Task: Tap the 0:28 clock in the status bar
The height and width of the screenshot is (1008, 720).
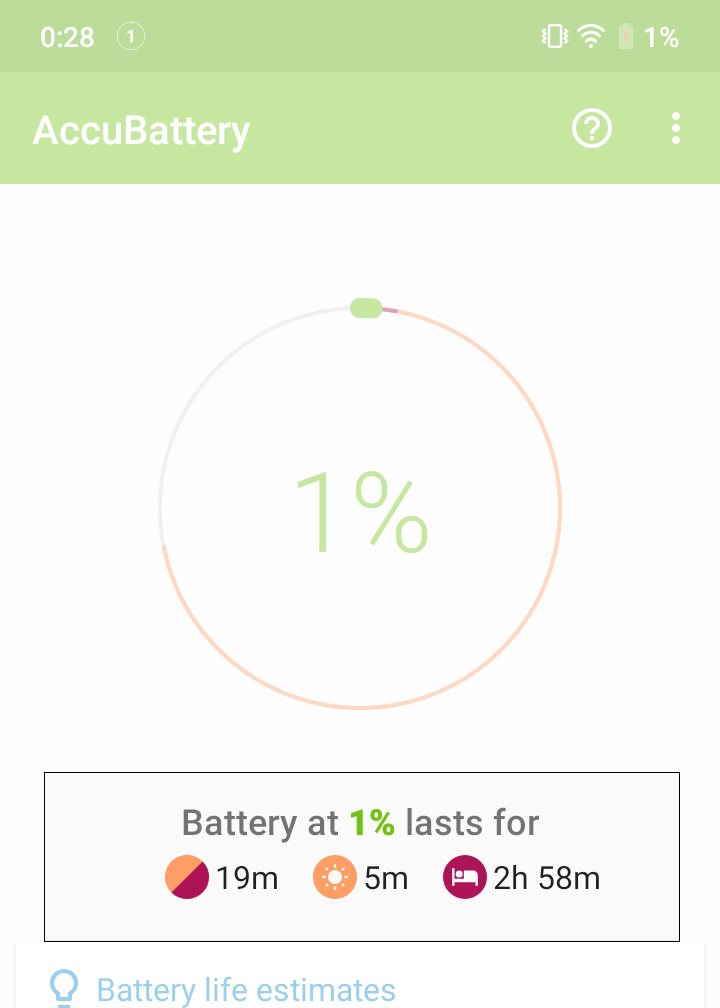Action: [67, 36]
